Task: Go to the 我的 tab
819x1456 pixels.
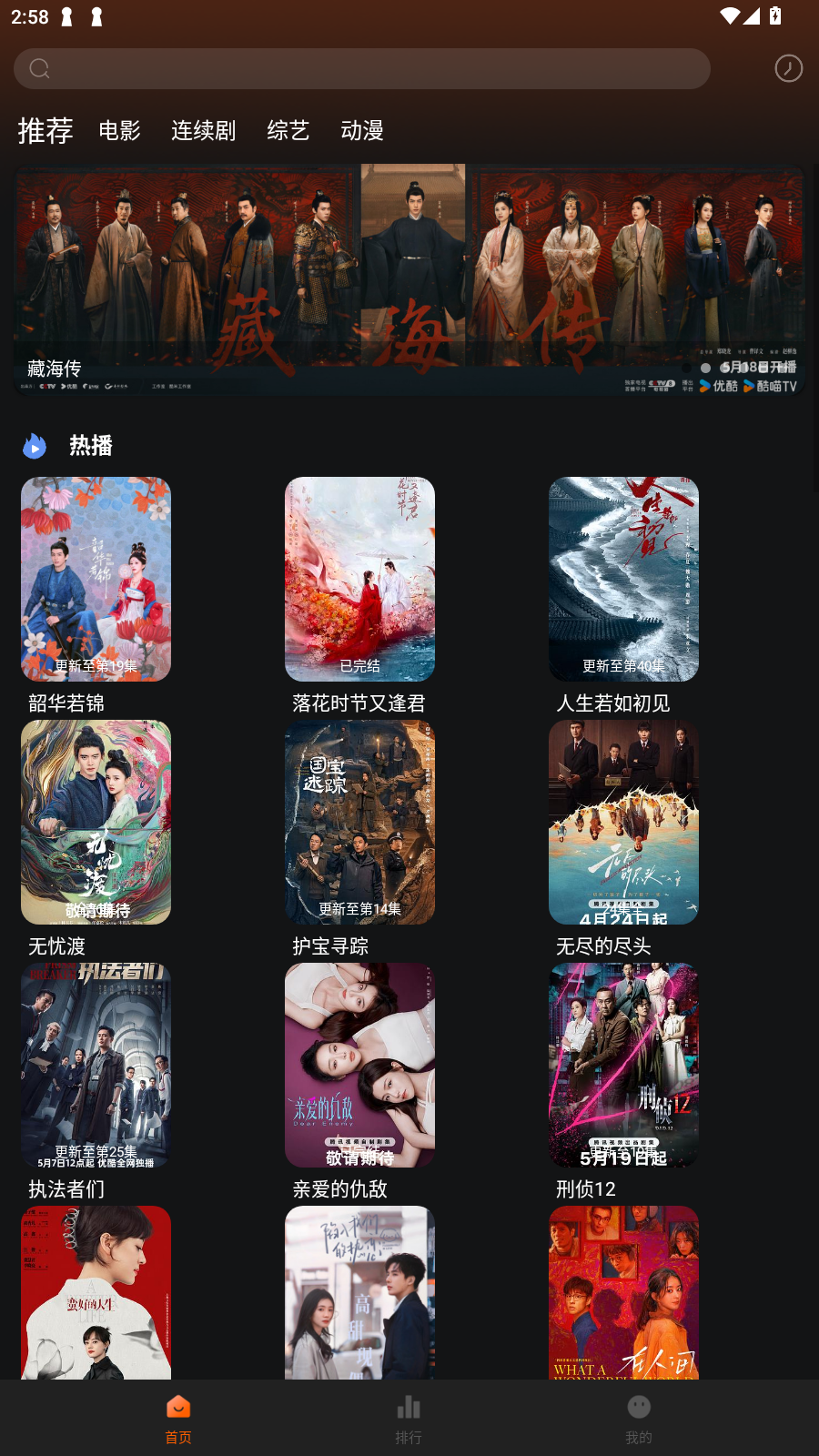Action: click(x=639, y=1418)
